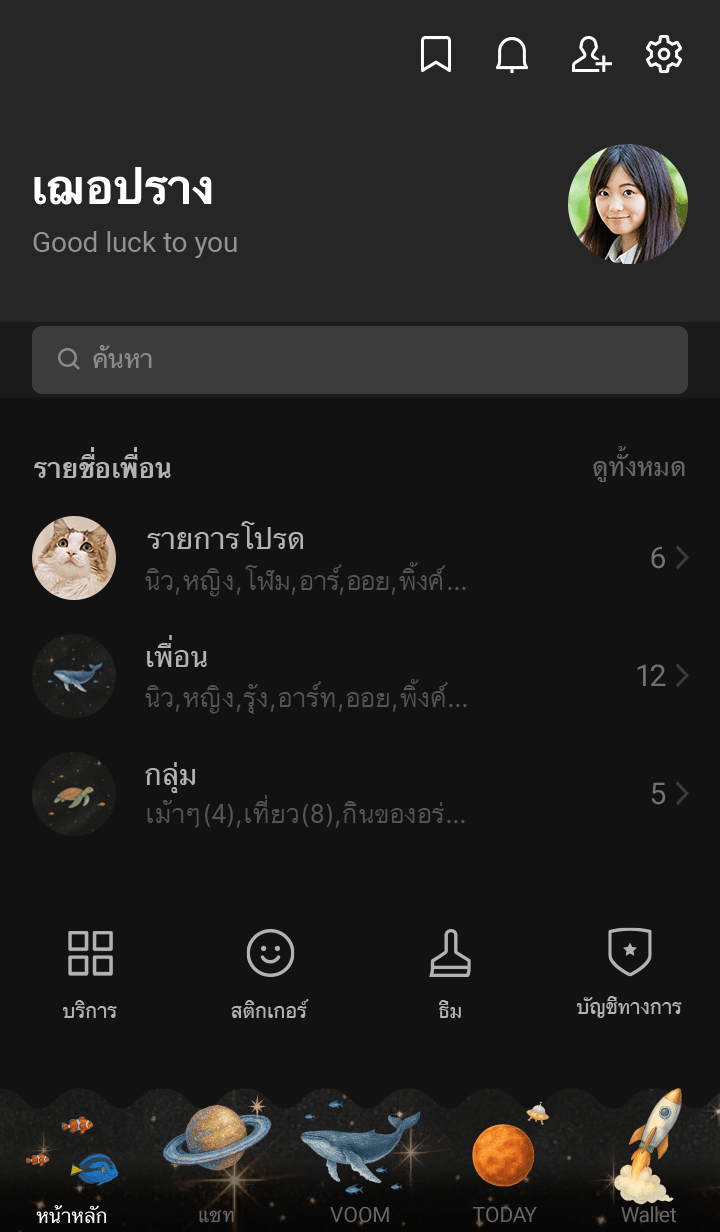Go to the TODAY tab
Image resolution: width=720 pixels, height=1232 pixels.
(x=504, y=1170)
